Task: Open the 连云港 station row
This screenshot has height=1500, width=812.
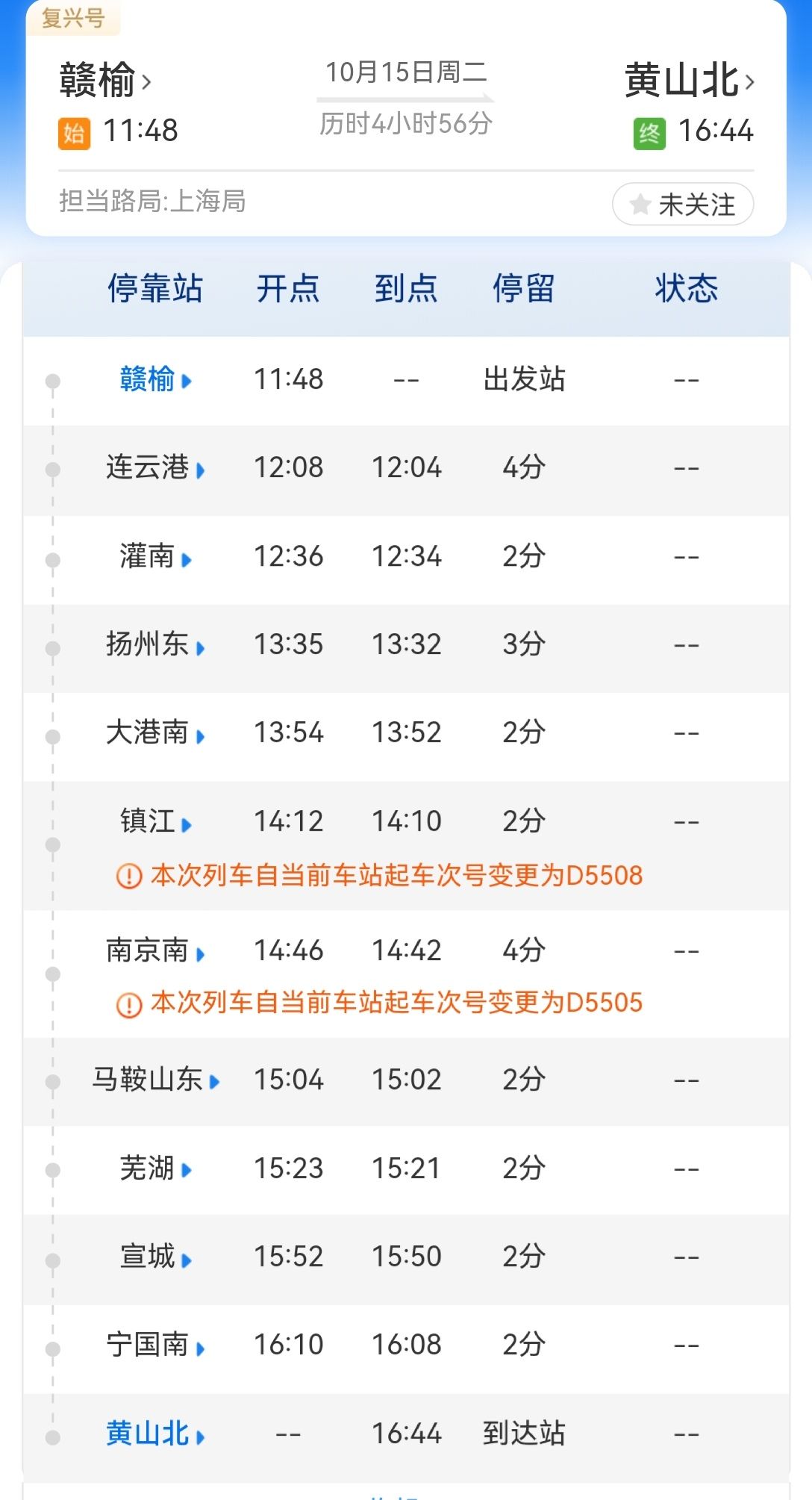Action: (406, 470)
